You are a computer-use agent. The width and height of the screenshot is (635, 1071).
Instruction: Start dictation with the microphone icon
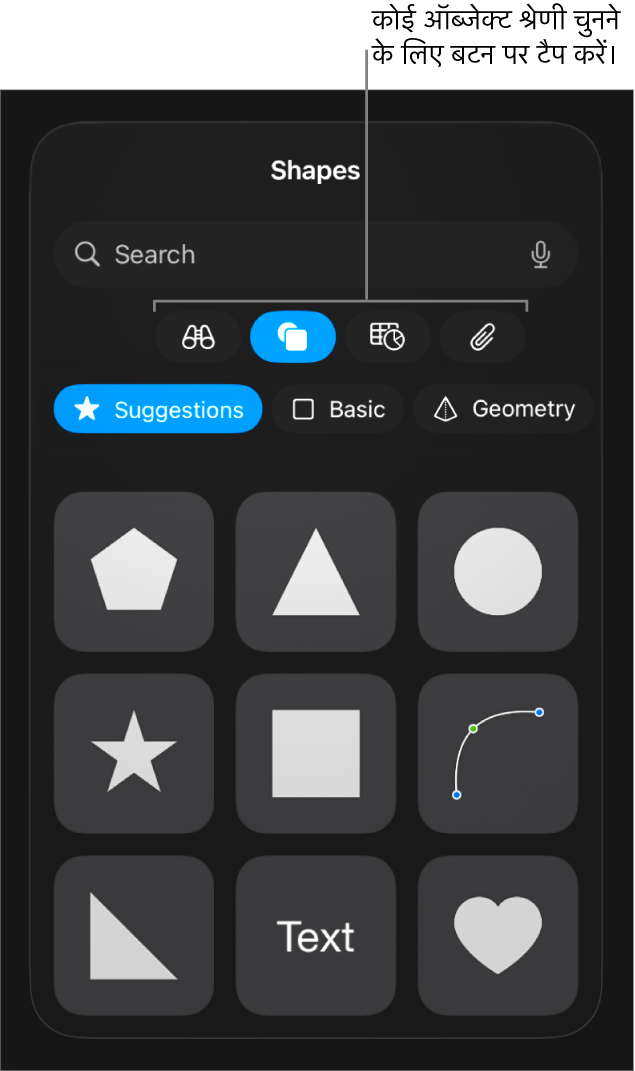point(541,255)
